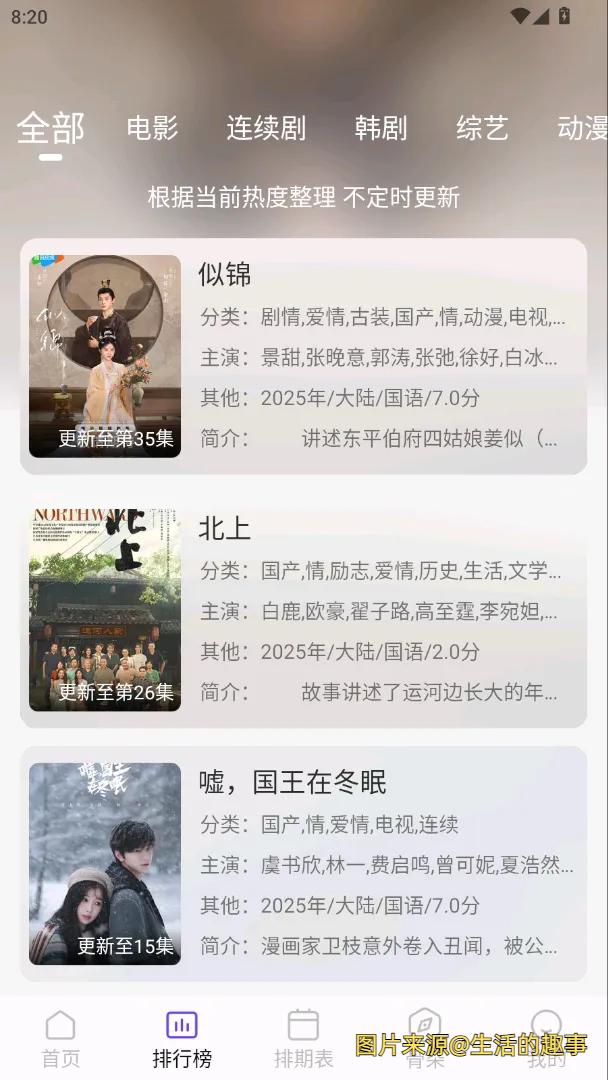View details for 嘘，国王在冬眠
Image resolution: width=608 pixels, height=1080 pixels.
coord(303,864)
